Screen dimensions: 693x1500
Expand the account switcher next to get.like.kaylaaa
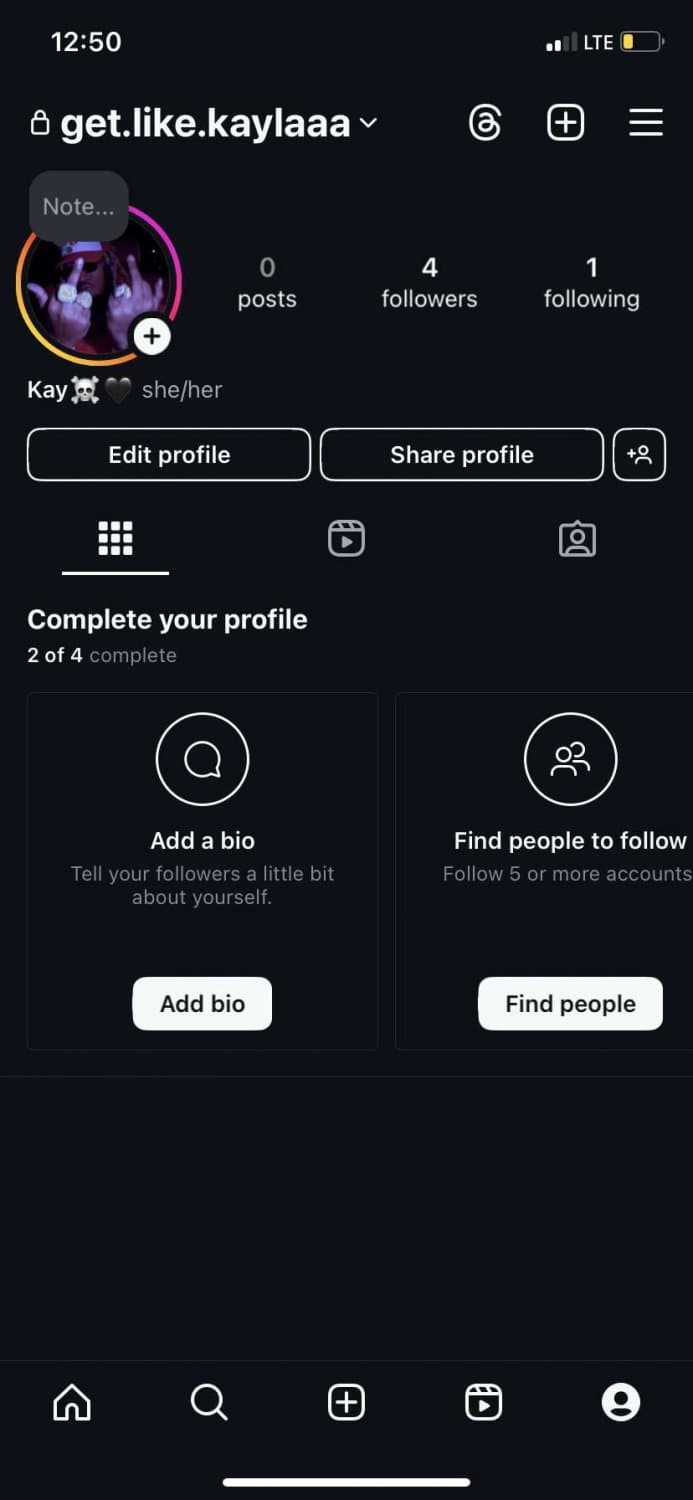pyautogui.click(x=368, y=123)
